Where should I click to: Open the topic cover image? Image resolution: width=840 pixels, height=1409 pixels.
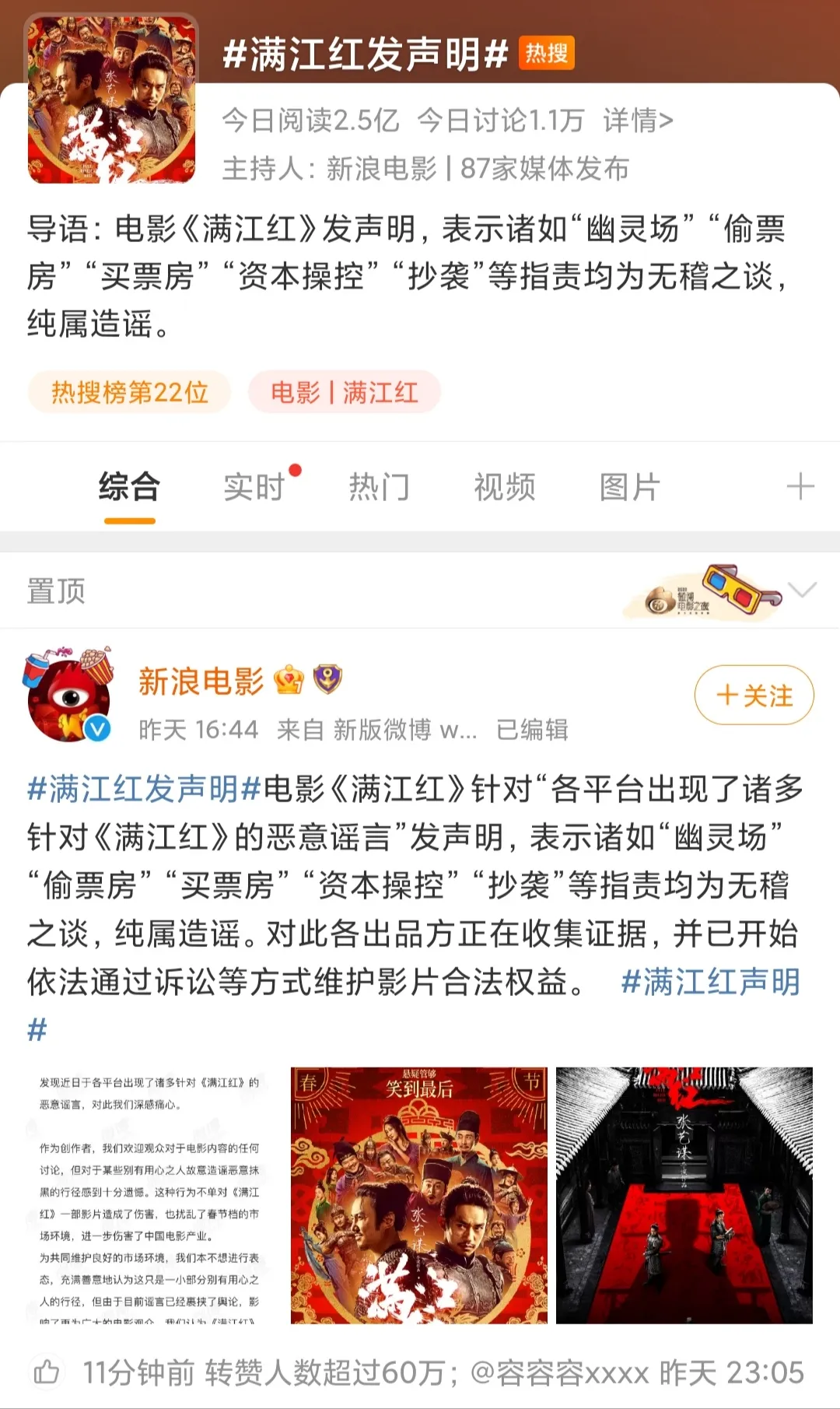[x=111, y=100]
